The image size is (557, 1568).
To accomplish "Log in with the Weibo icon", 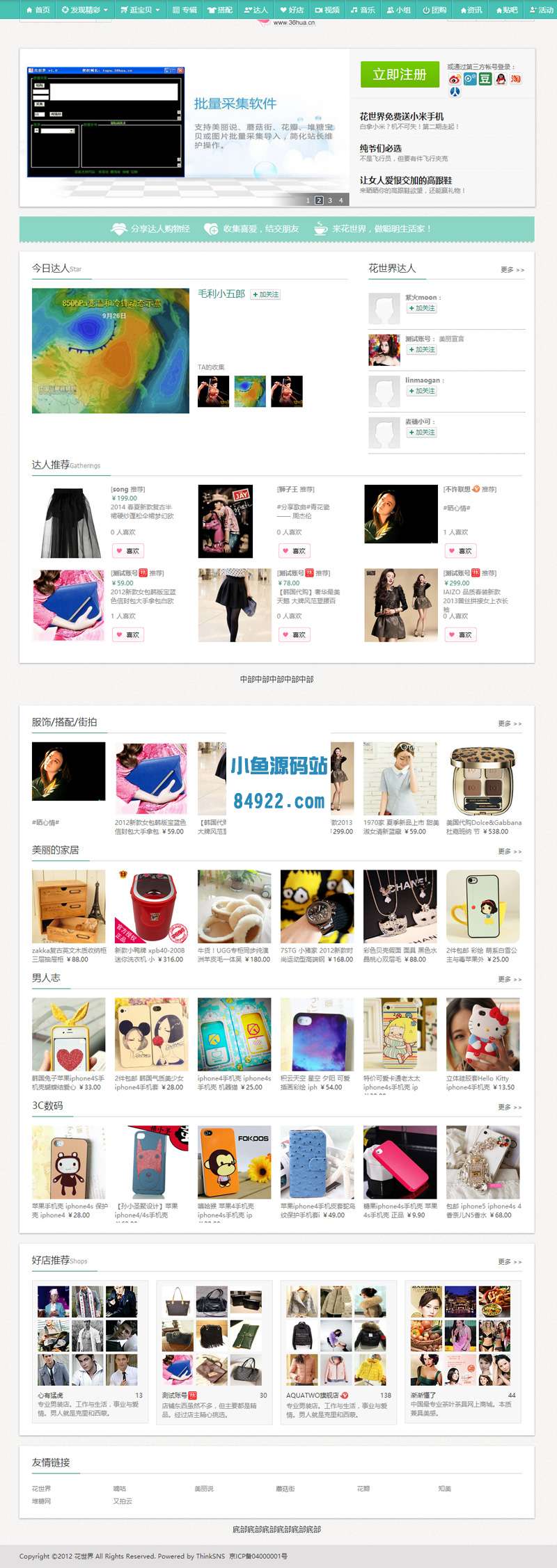I will click(x=455, y=79).
